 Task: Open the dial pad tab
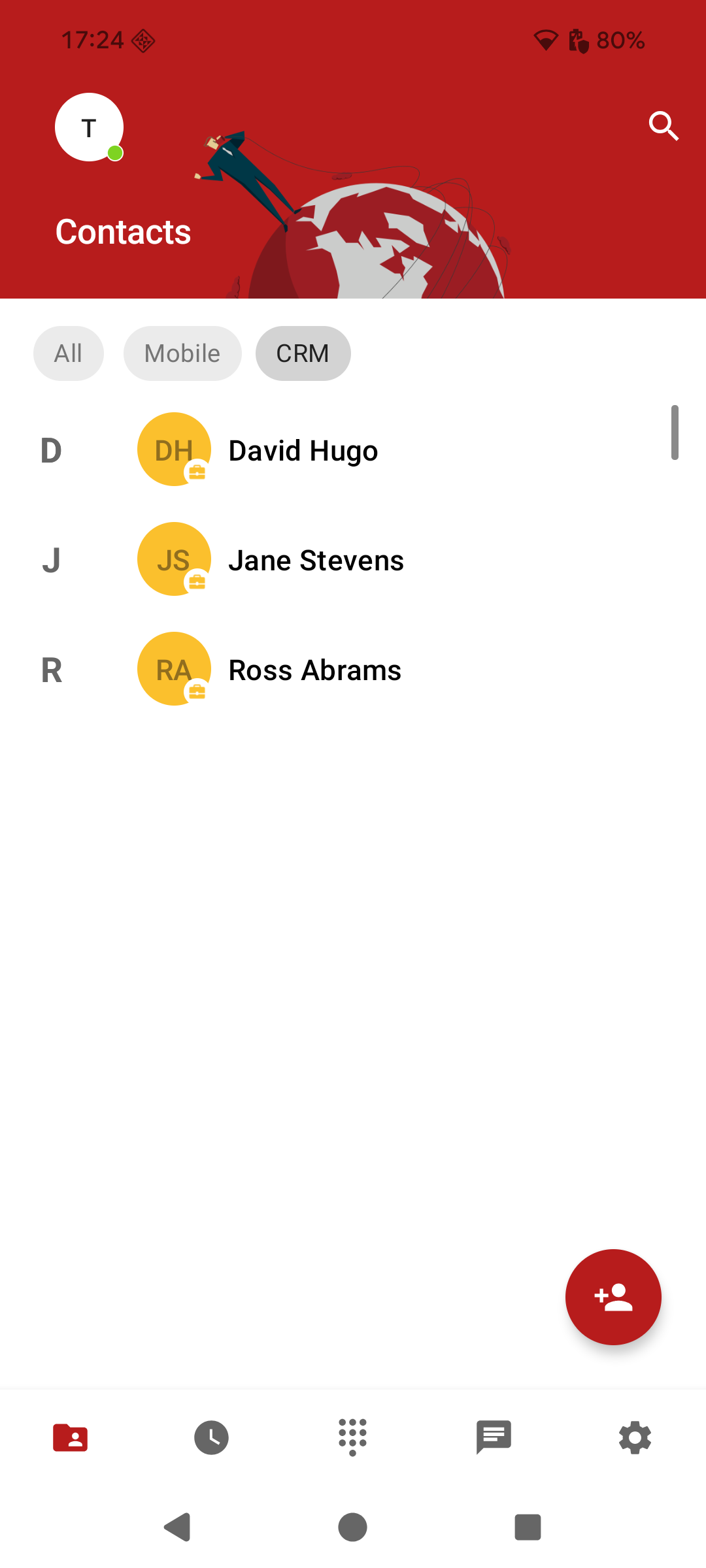[x=353, y=1437]
